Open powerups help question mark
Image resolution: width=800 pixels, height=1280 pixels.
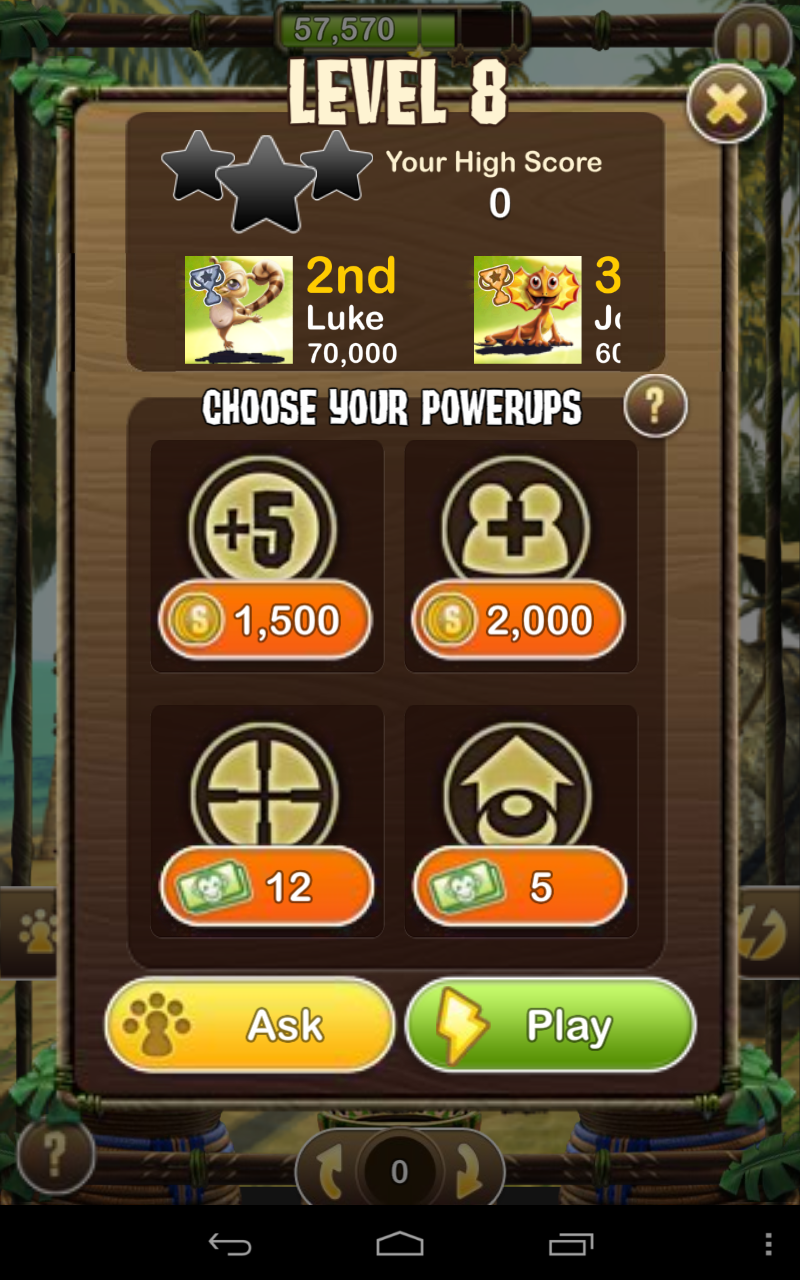(x=655, y=406)
